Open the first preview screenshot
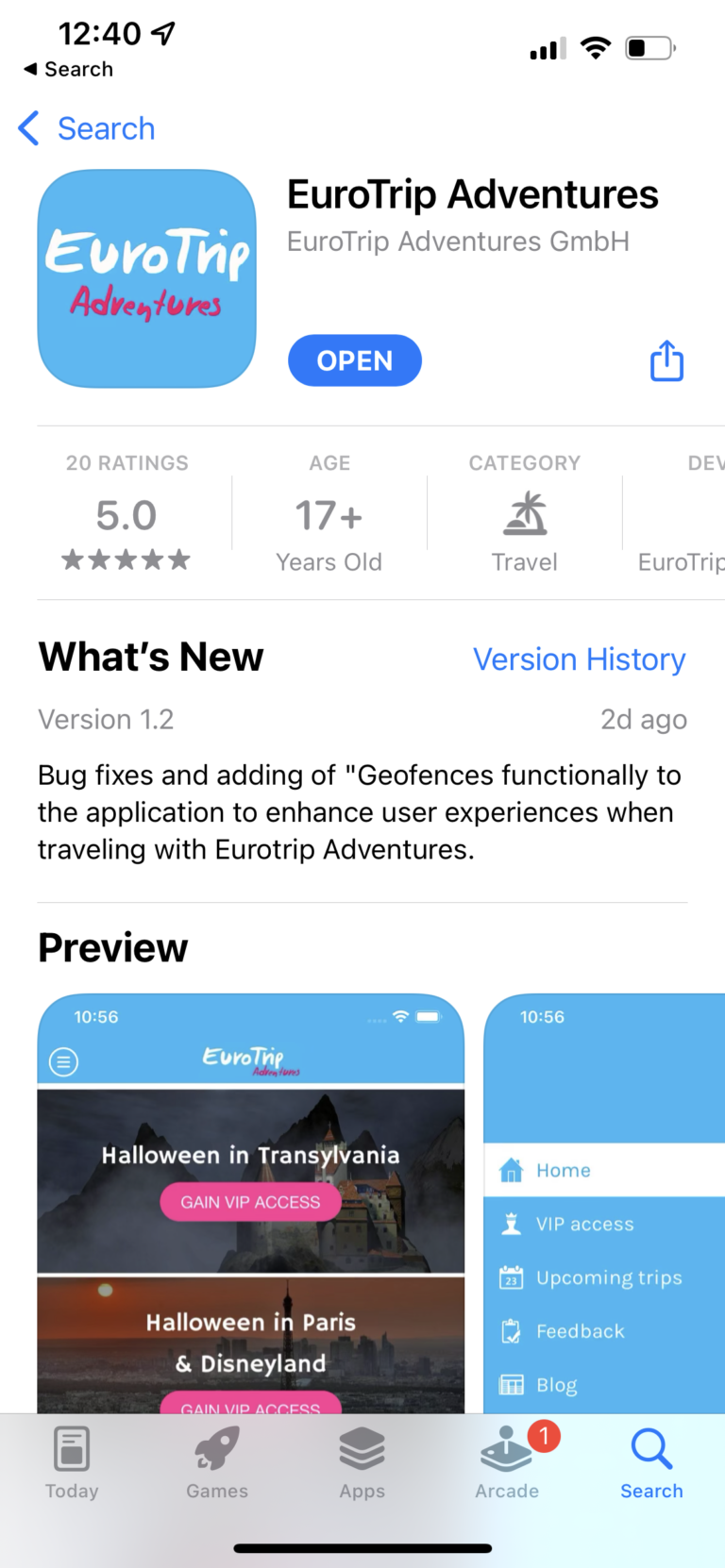 click(250, 1203)
